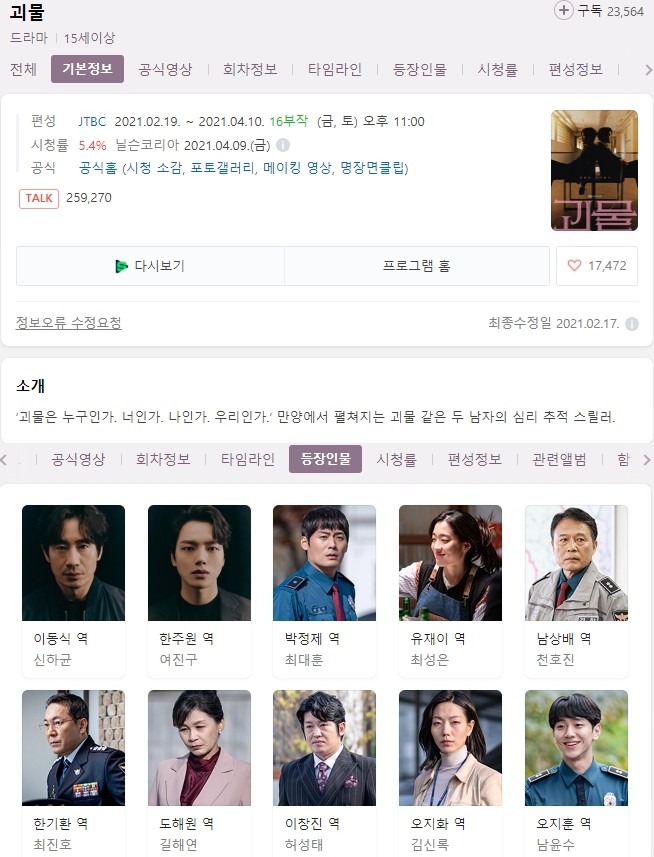This screenshot has width=654, height=857.
Task: Open the info icon beside 닐슨코리아 rating
Action: (282, 145)
